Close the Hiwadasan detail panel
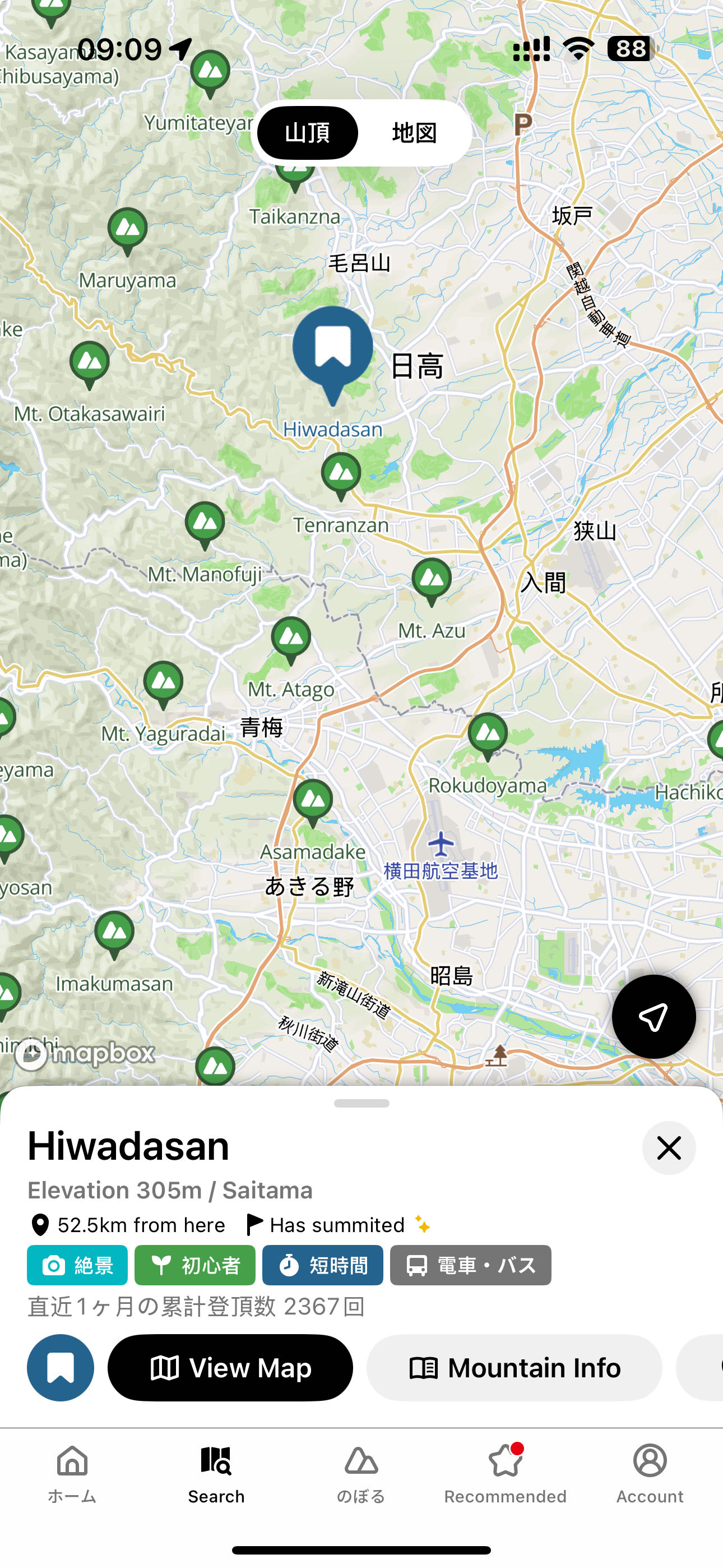The width and height of the screenshot is (723, 1568). pyautogui.click(x=668, y=1147)
